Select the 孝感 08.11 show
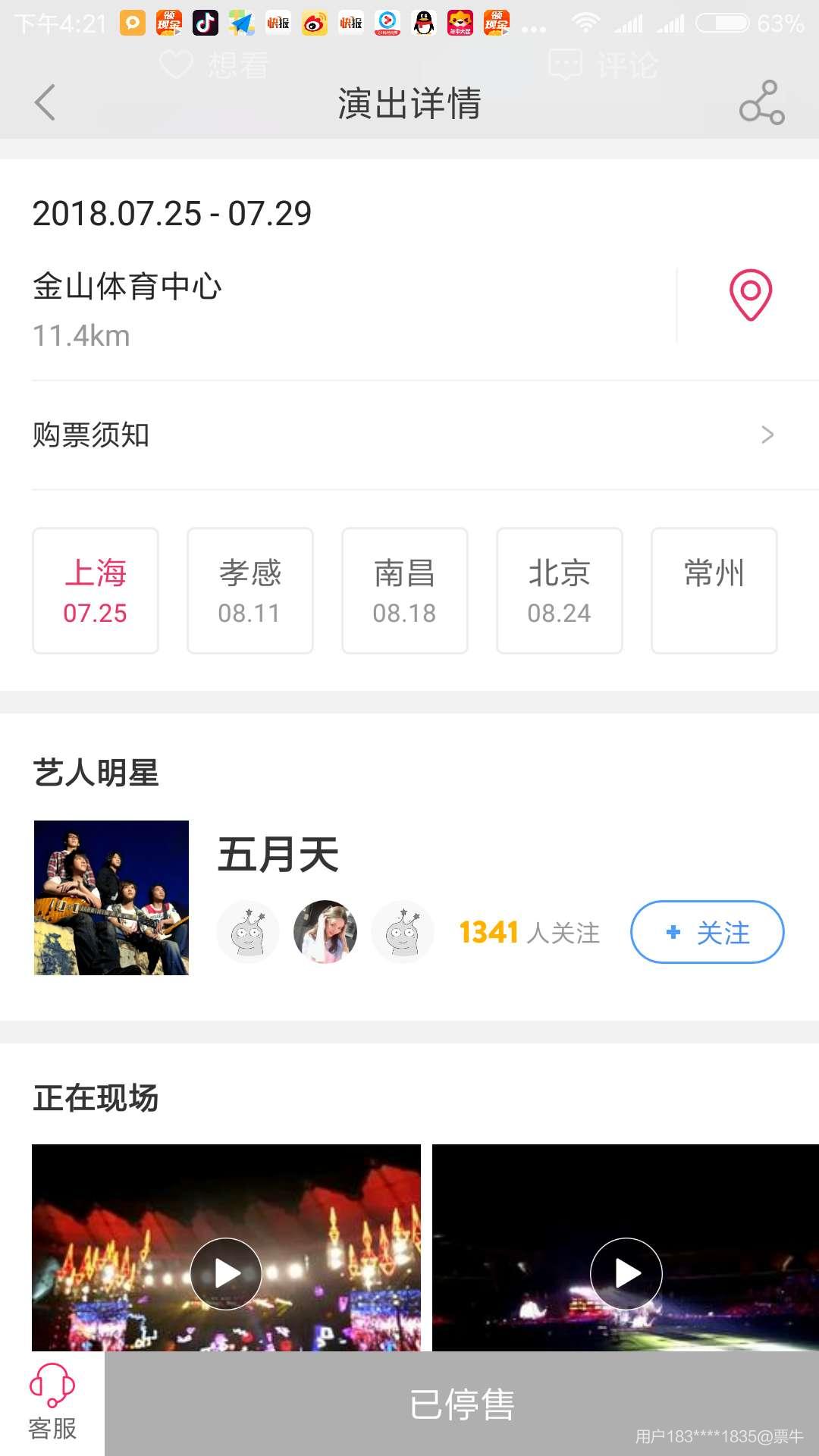The width and height of the screenshot is (819, 1456). click(x=250, y=591)
